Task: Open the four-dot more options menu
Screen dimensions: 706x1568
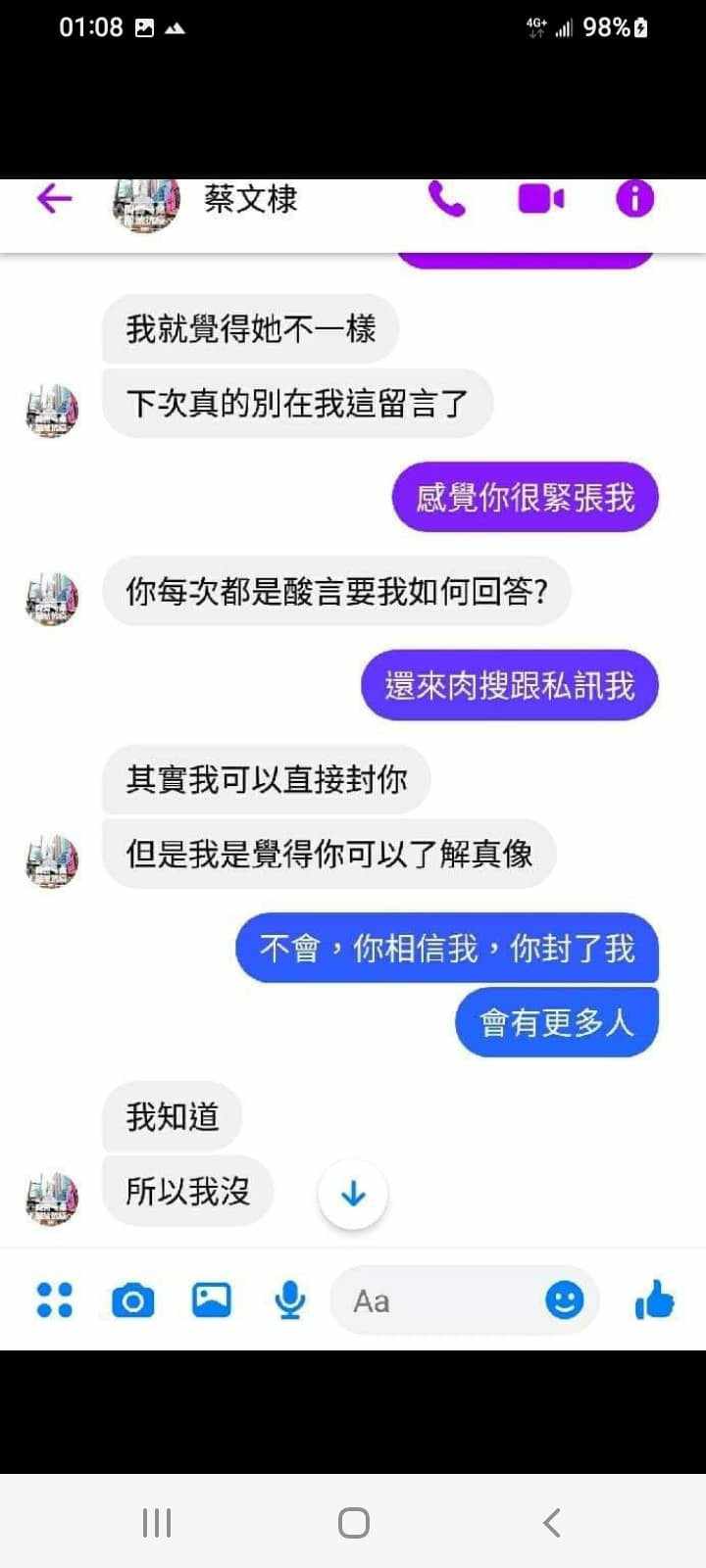Action: [54, 1300]
